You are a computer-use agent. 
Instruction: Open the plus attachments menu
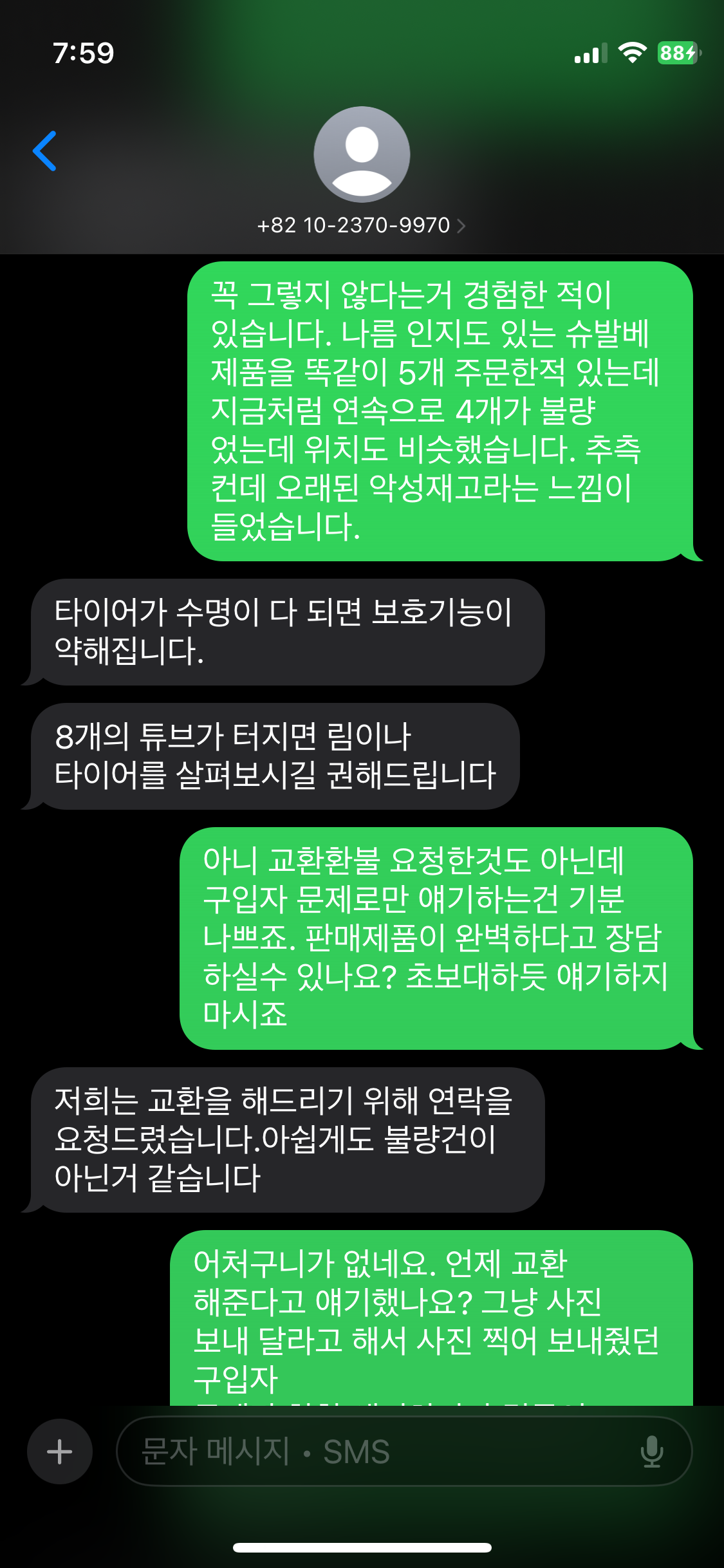coord(60,1451)
